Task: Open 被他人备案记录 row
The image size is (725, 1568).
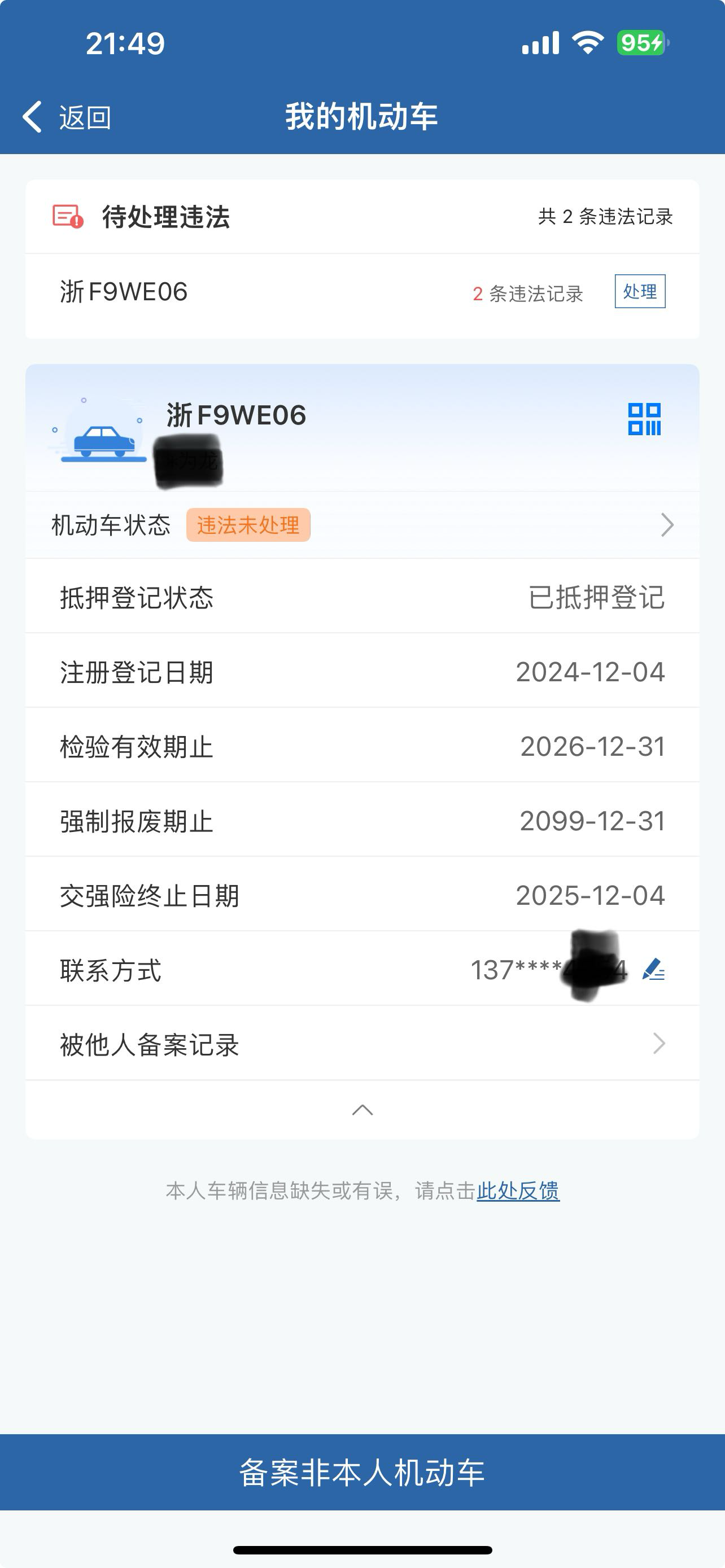Action: pos(362,1044)
